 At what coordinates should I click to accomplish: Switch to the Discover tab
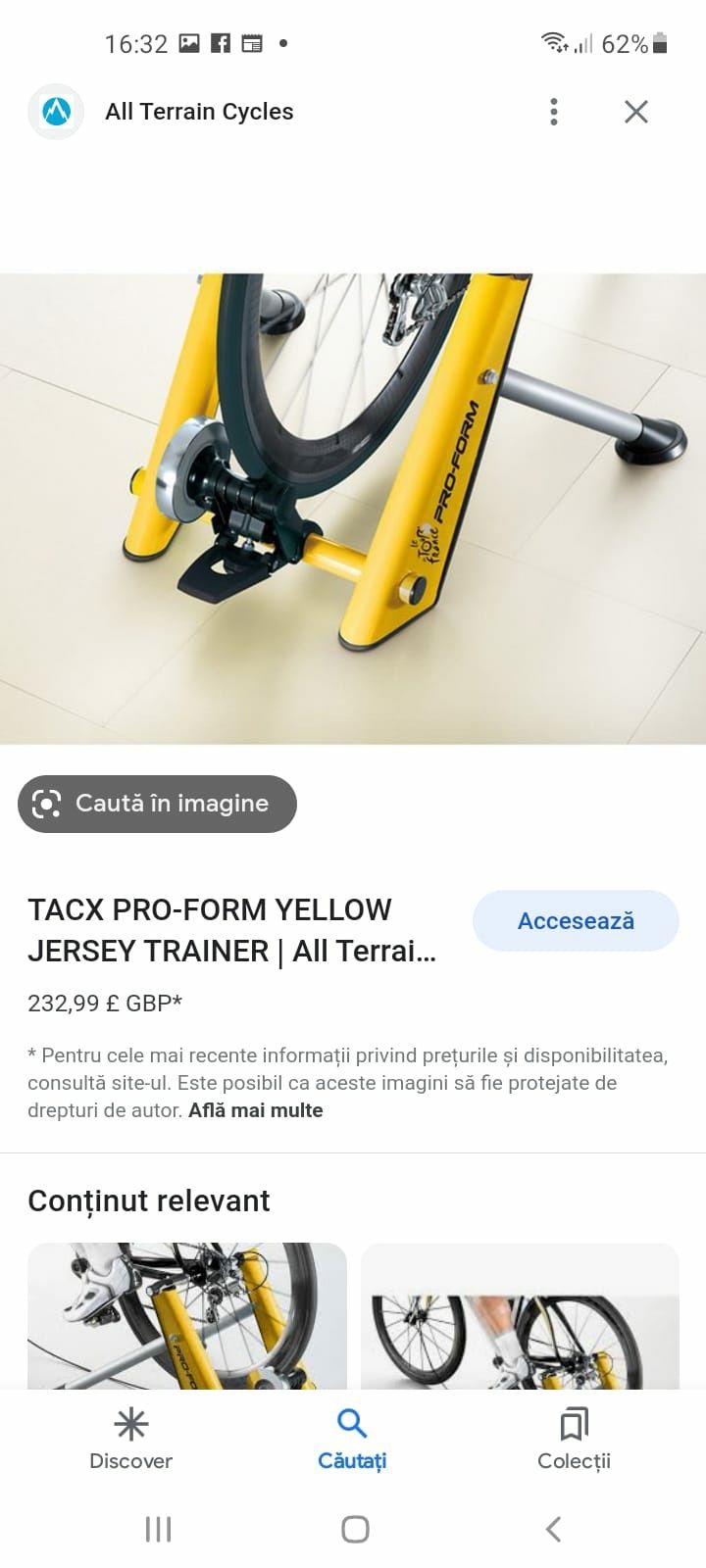point(130,1439)
